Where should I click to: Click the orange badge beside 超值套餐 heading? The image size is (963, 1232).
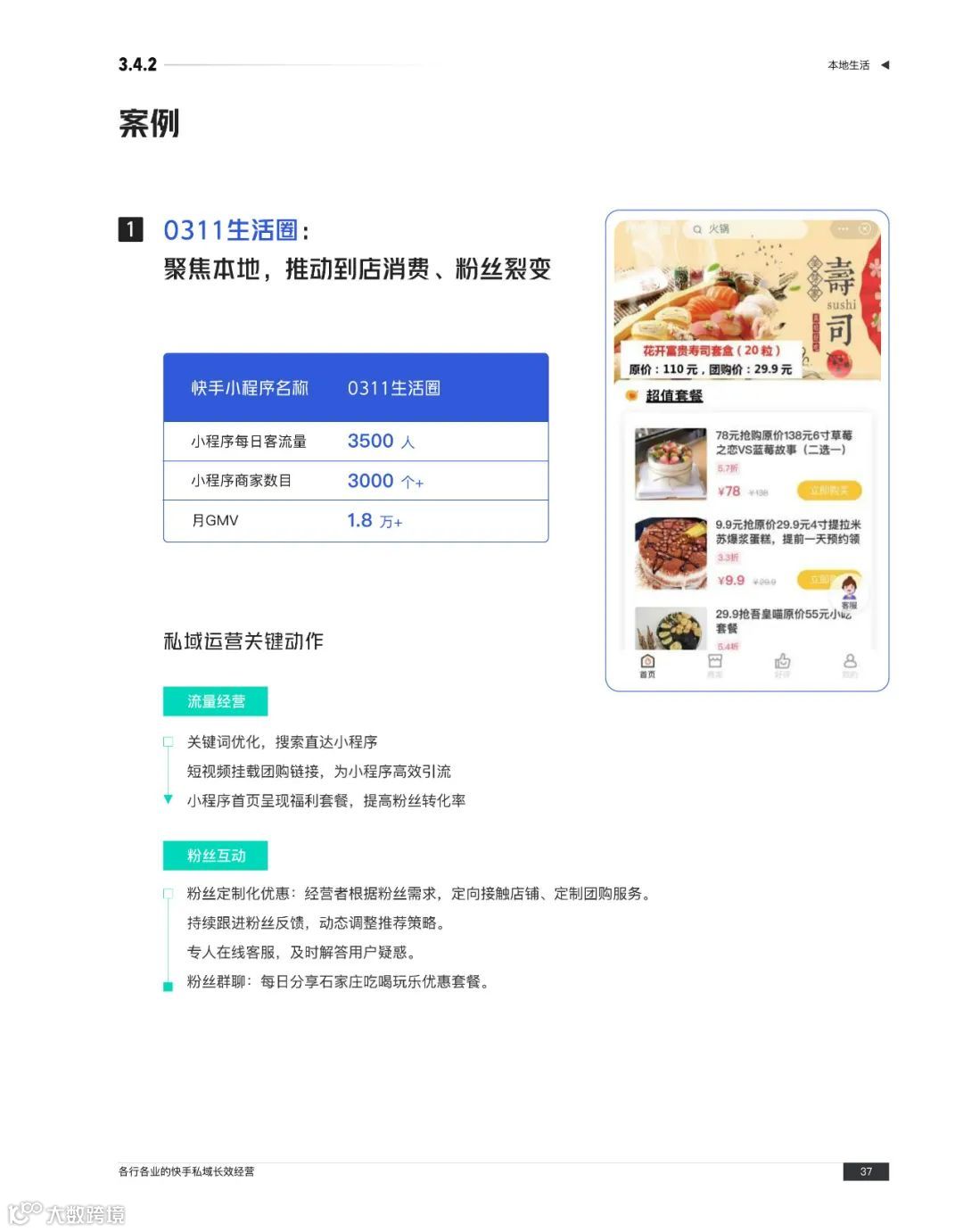630,395
